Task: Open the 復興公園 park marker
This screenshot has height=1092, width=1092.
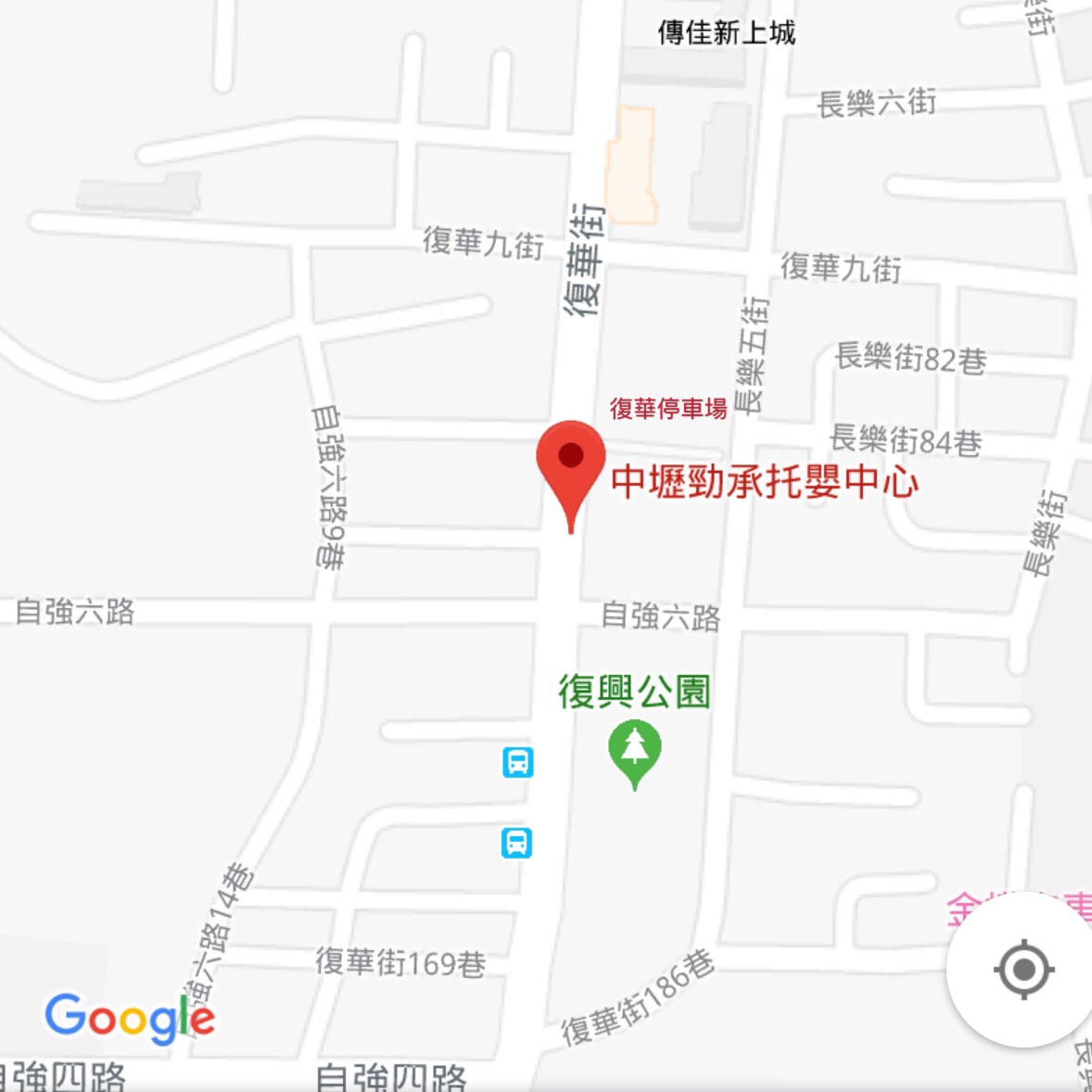Action: [x=635, y=748]
